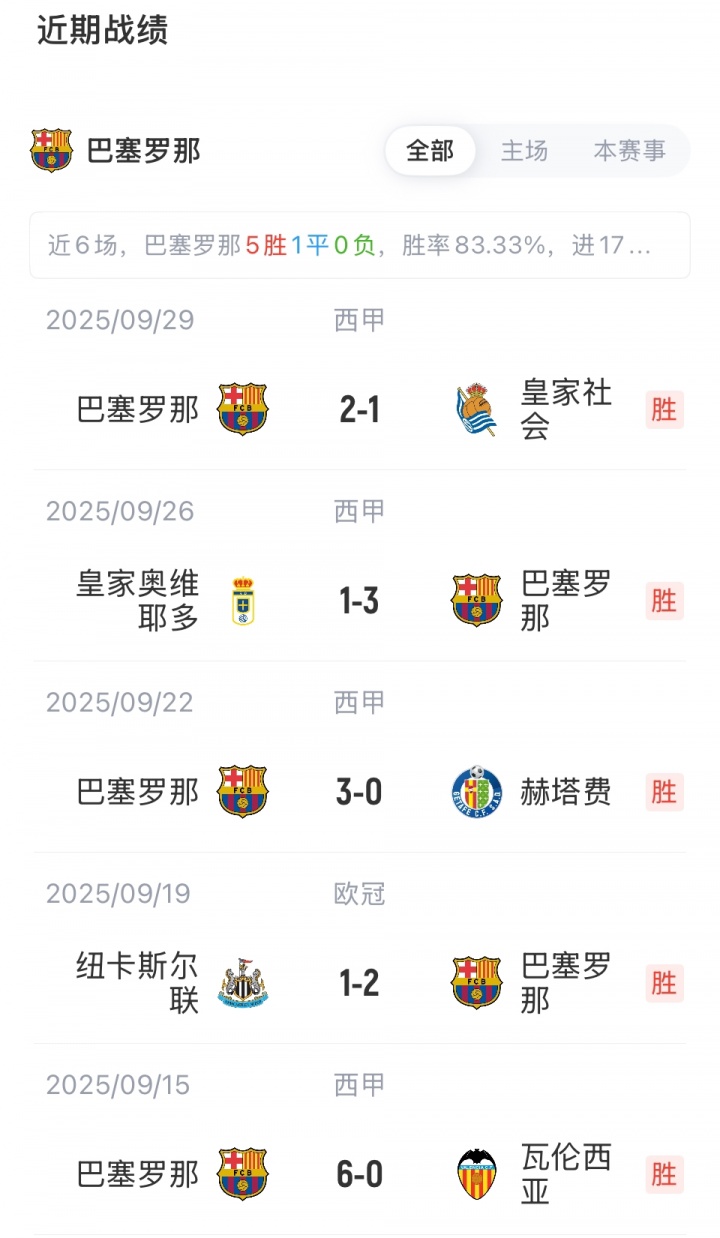The width and height of the screenshot is (720, 1238).
Task: Open the 纽卡斯尔联 vs 巴塞罗那 match
Action: coord(359,983)
